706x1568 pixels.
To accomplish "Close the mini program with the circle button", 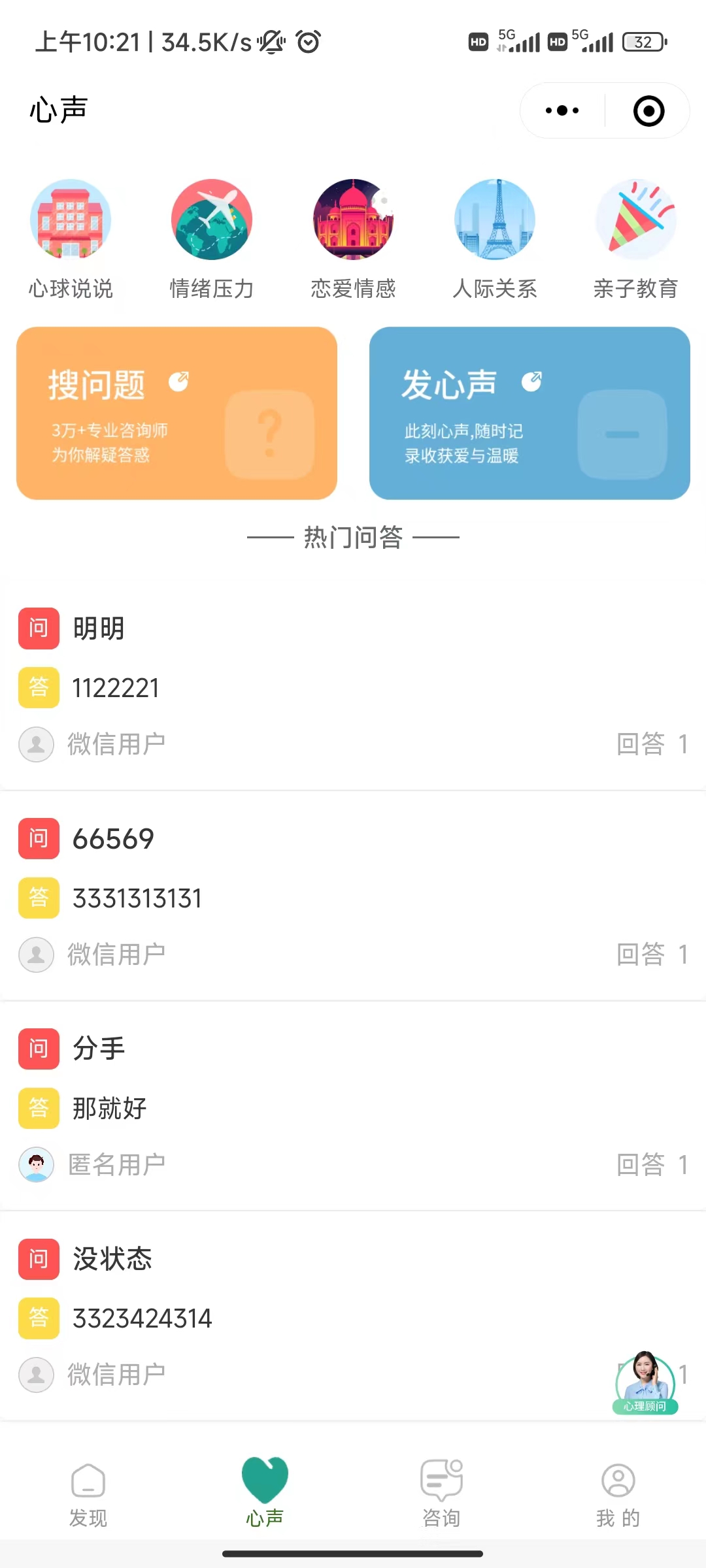I will click(648, 110).
